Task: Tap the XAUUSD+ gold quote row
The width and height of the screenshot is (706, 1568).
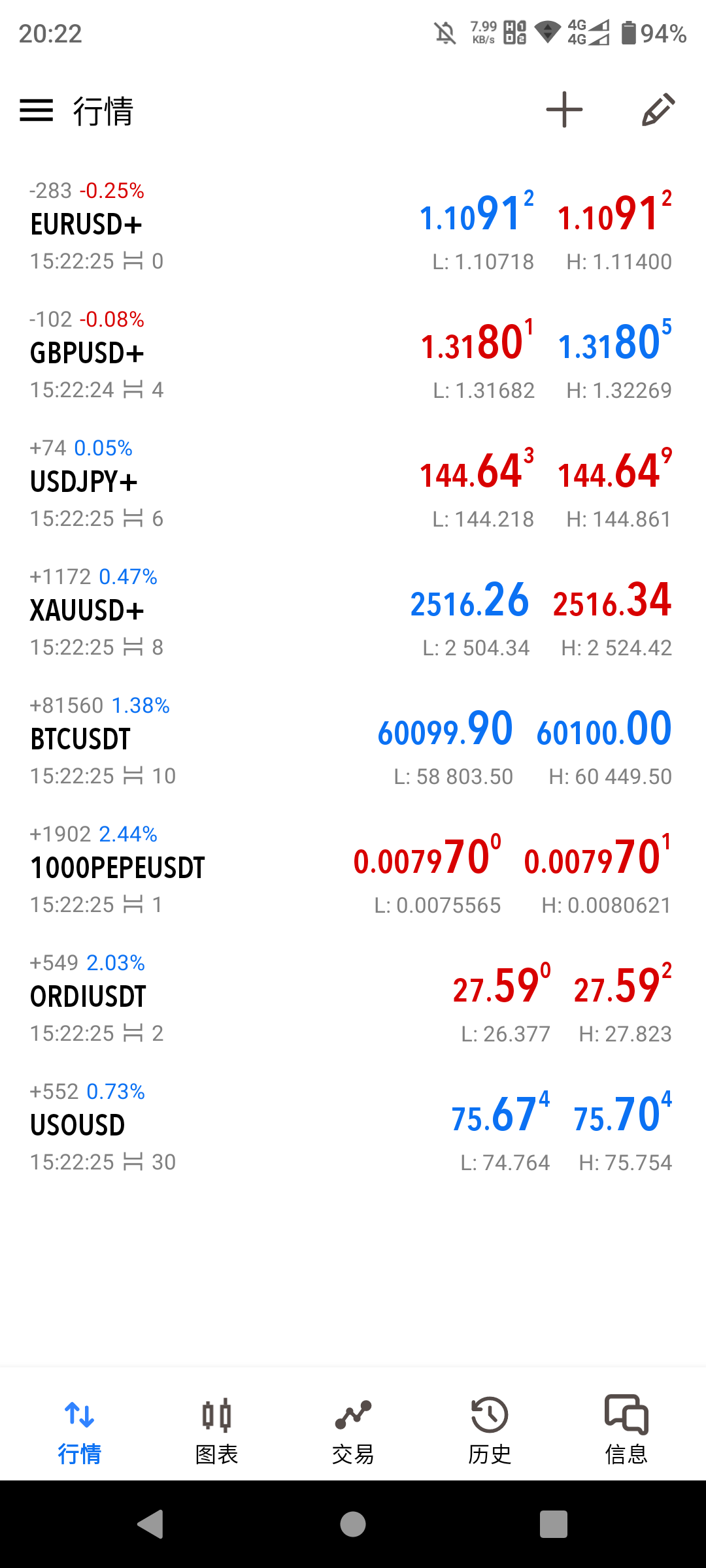Action: (353, 612)
